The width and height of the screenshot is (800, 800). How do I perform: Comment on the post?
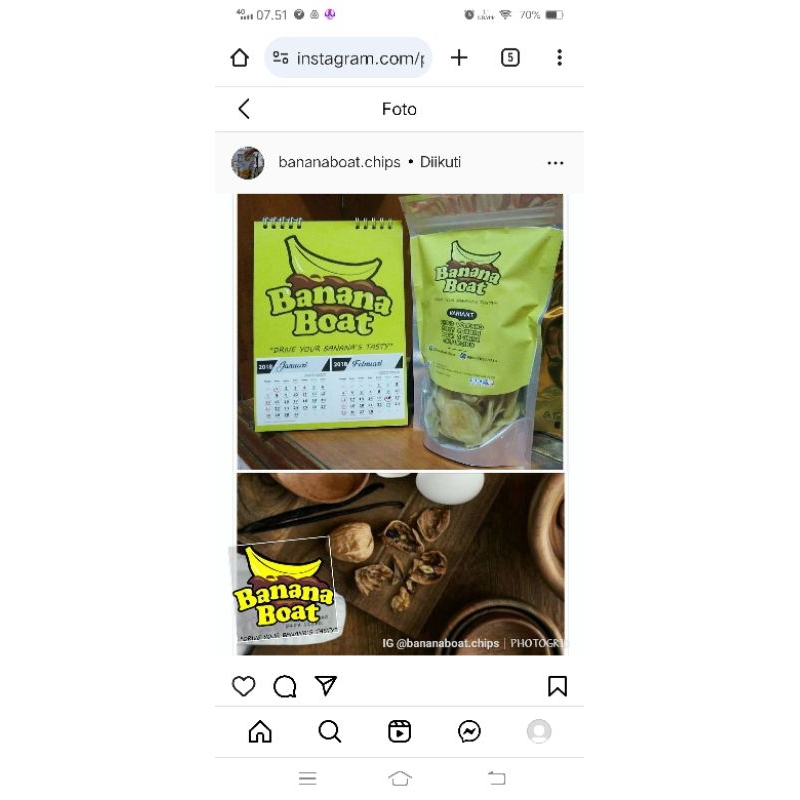coord(285,686)
